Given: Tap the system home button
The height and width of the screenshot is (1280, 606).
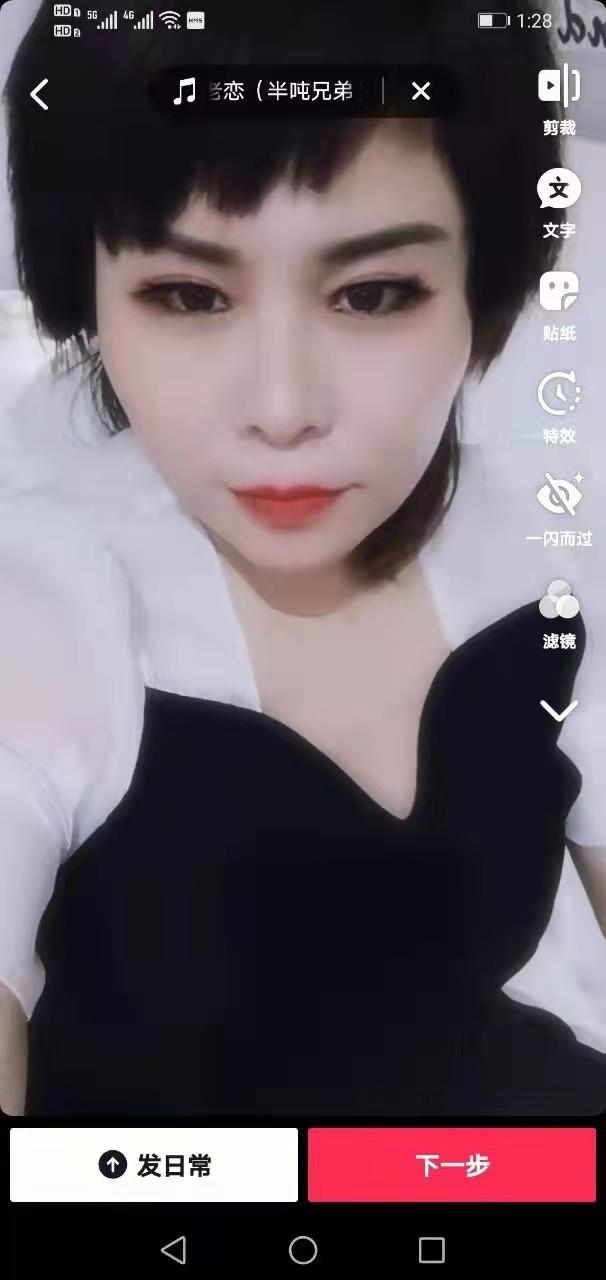Looking at the screenshot, I should (x=303, y=1250).
